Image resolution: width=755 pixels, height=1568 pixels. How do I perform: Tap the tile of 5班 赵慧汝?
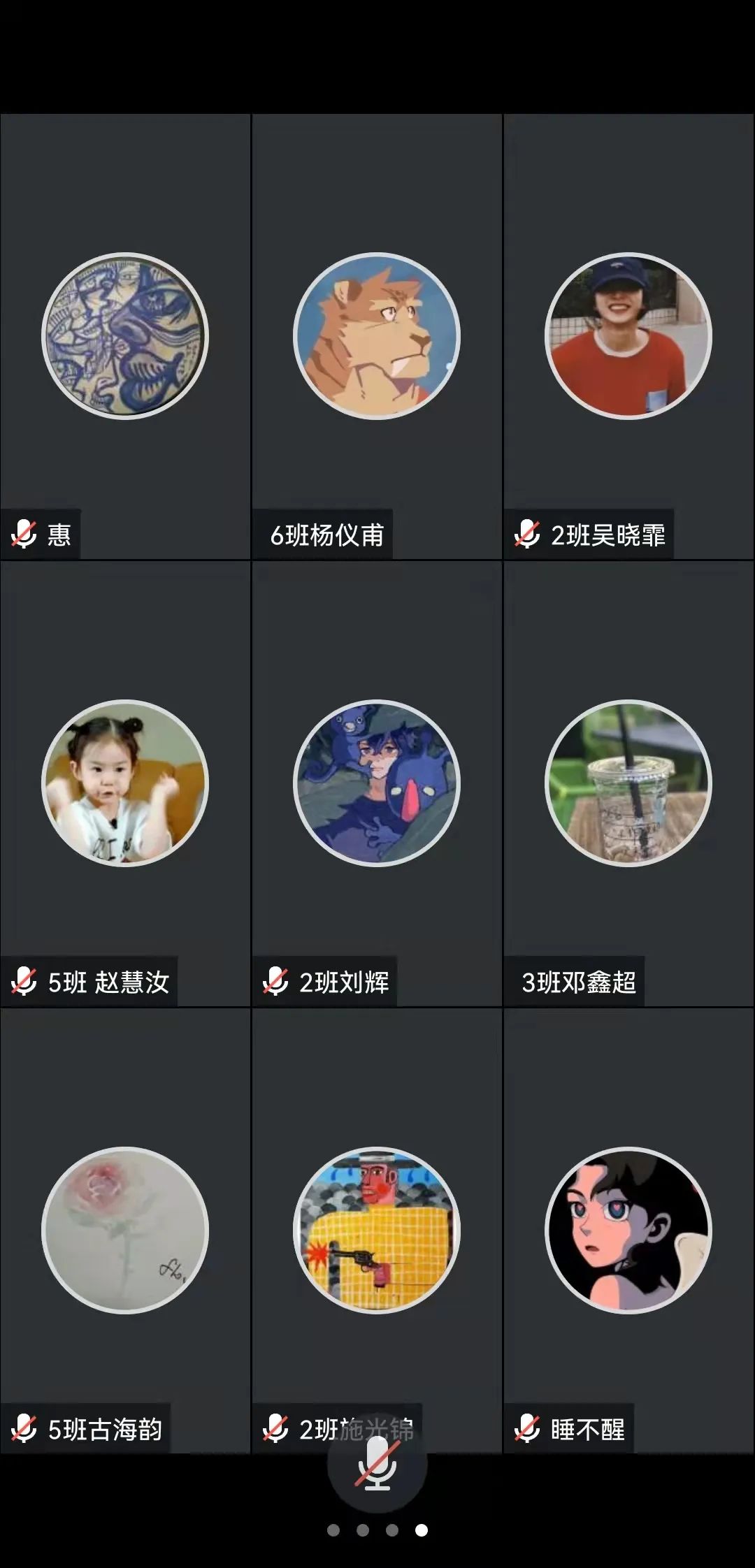tap(125, 783)
